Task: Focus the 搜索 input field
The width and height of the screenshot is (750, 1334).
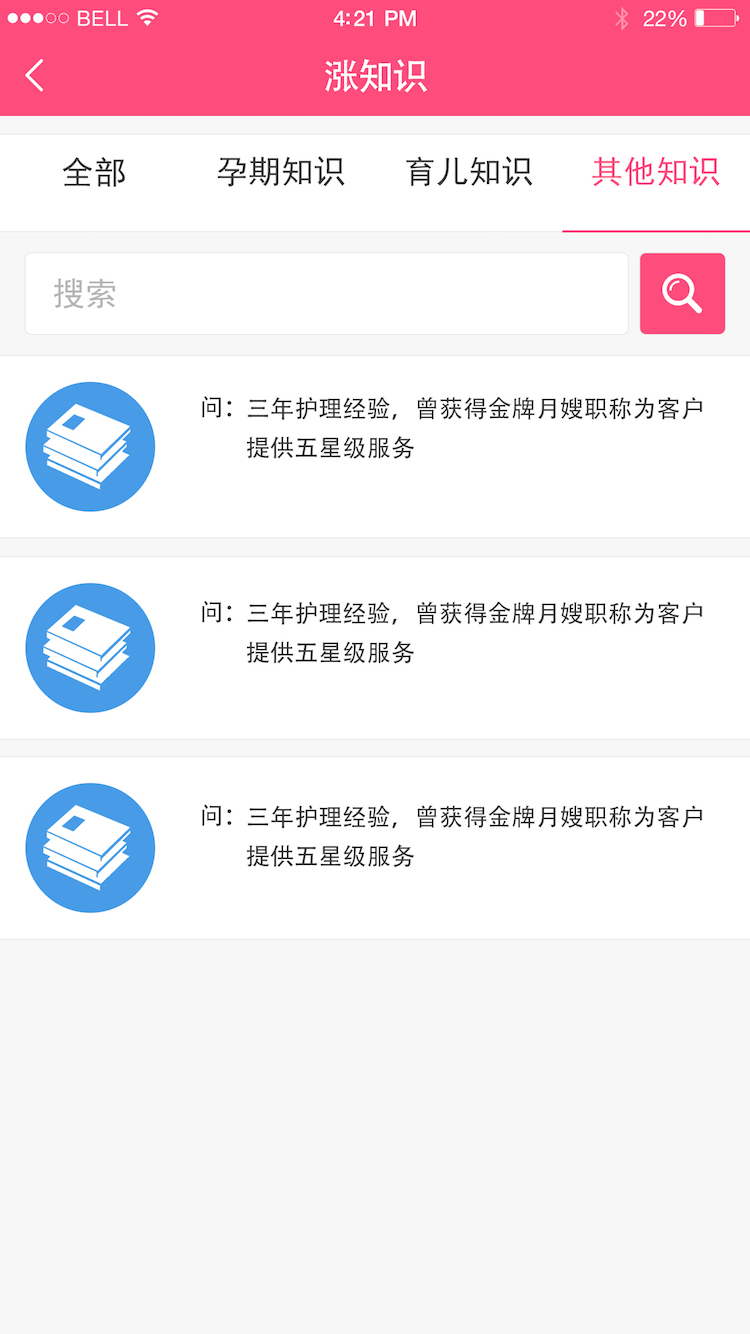Action: click(x=326, y=294)
